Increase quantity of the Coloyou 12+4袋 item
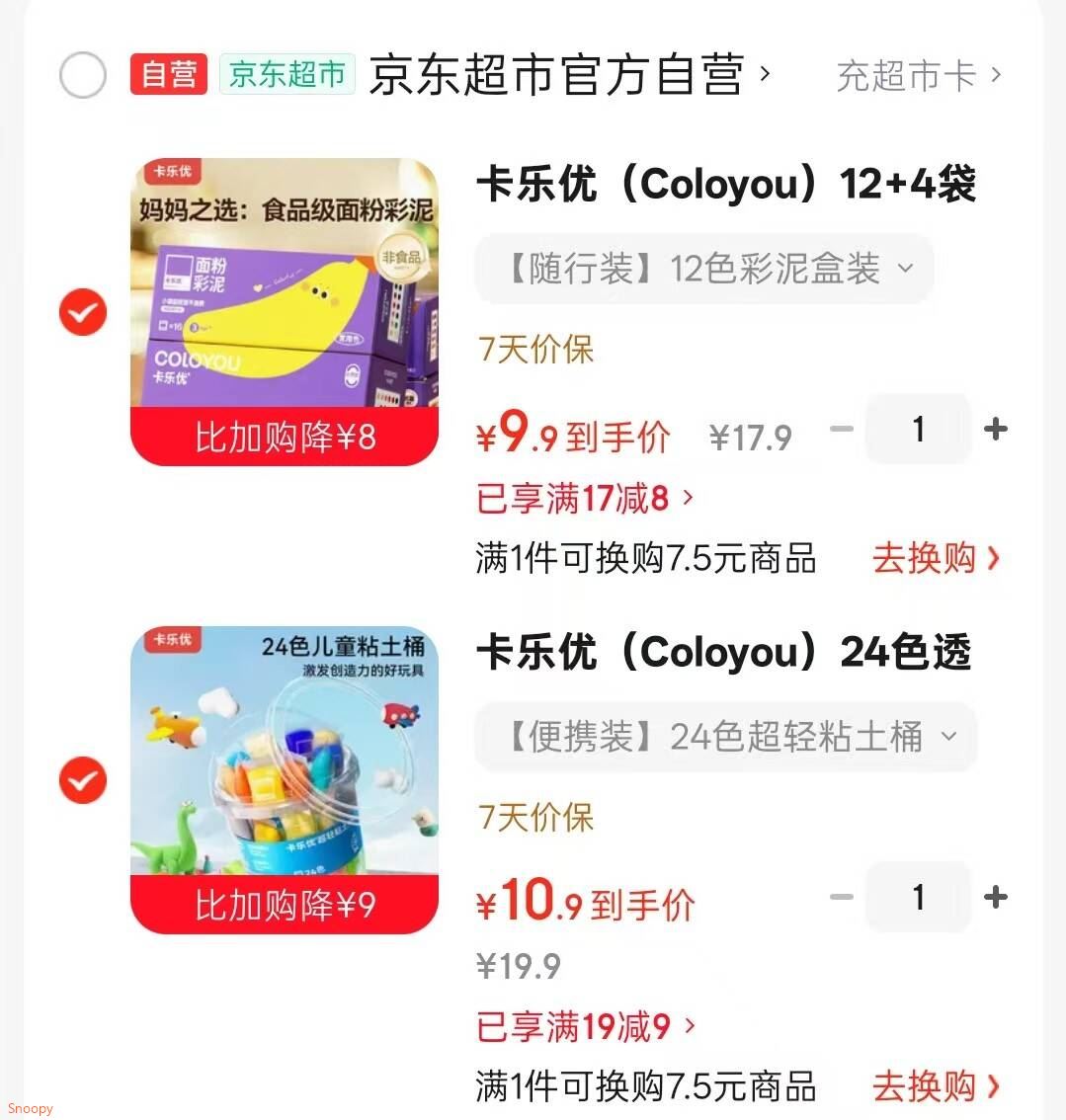The height and width of the screenshot is (1120, 1066). coord(995,429)
